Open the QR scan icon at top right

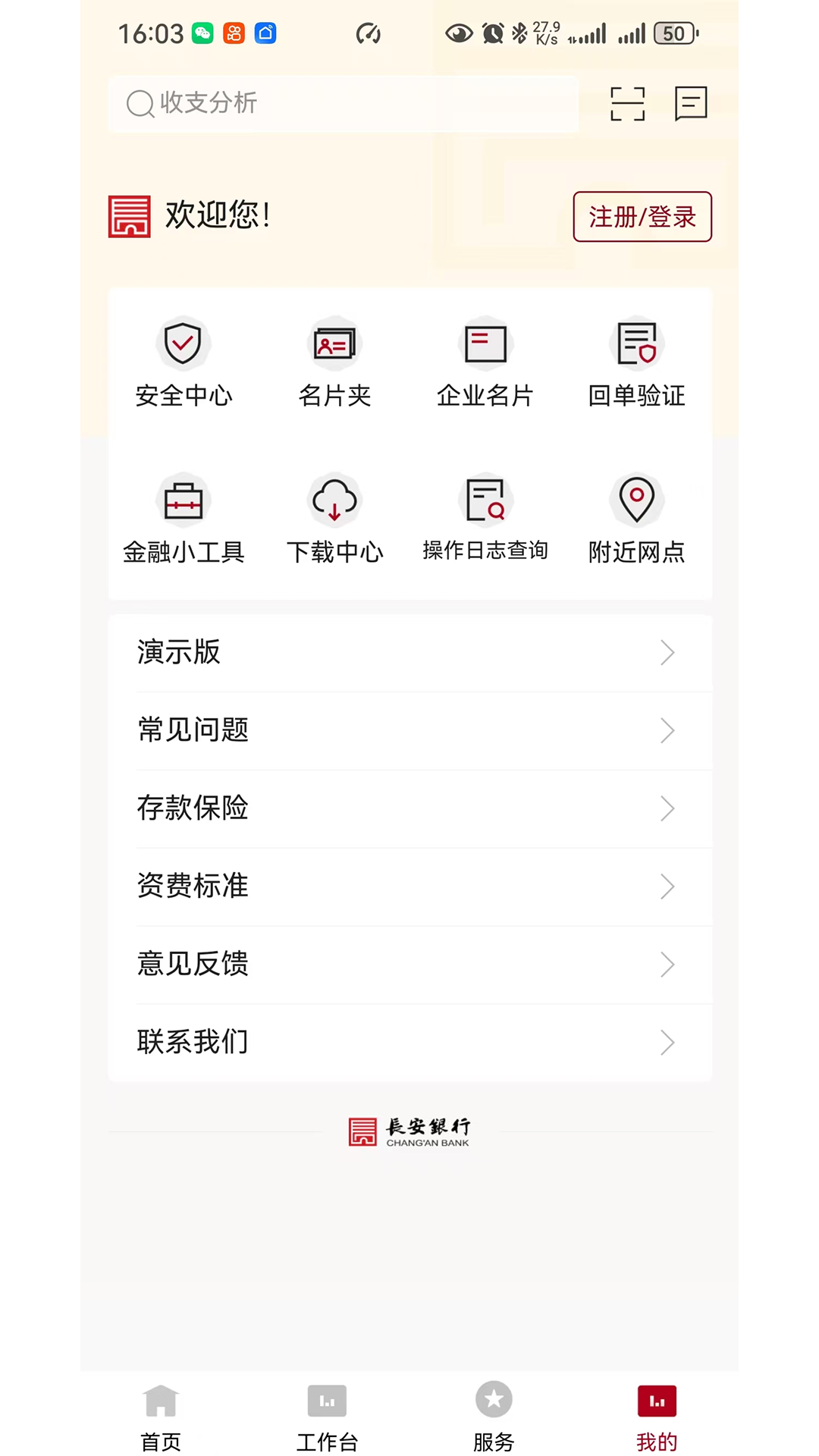click(x=626, y=104)
